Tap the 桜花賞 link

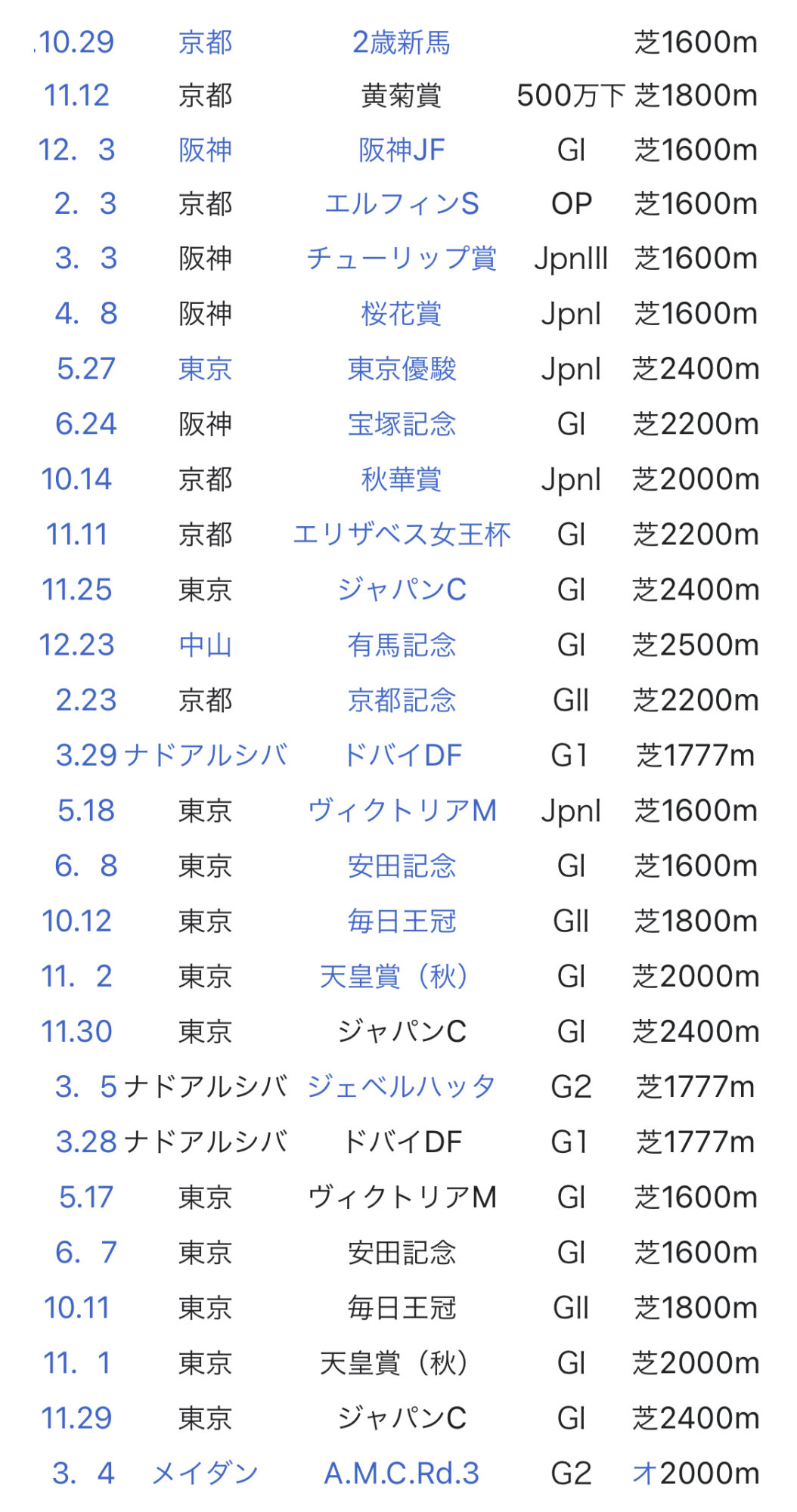coord(402,314)
